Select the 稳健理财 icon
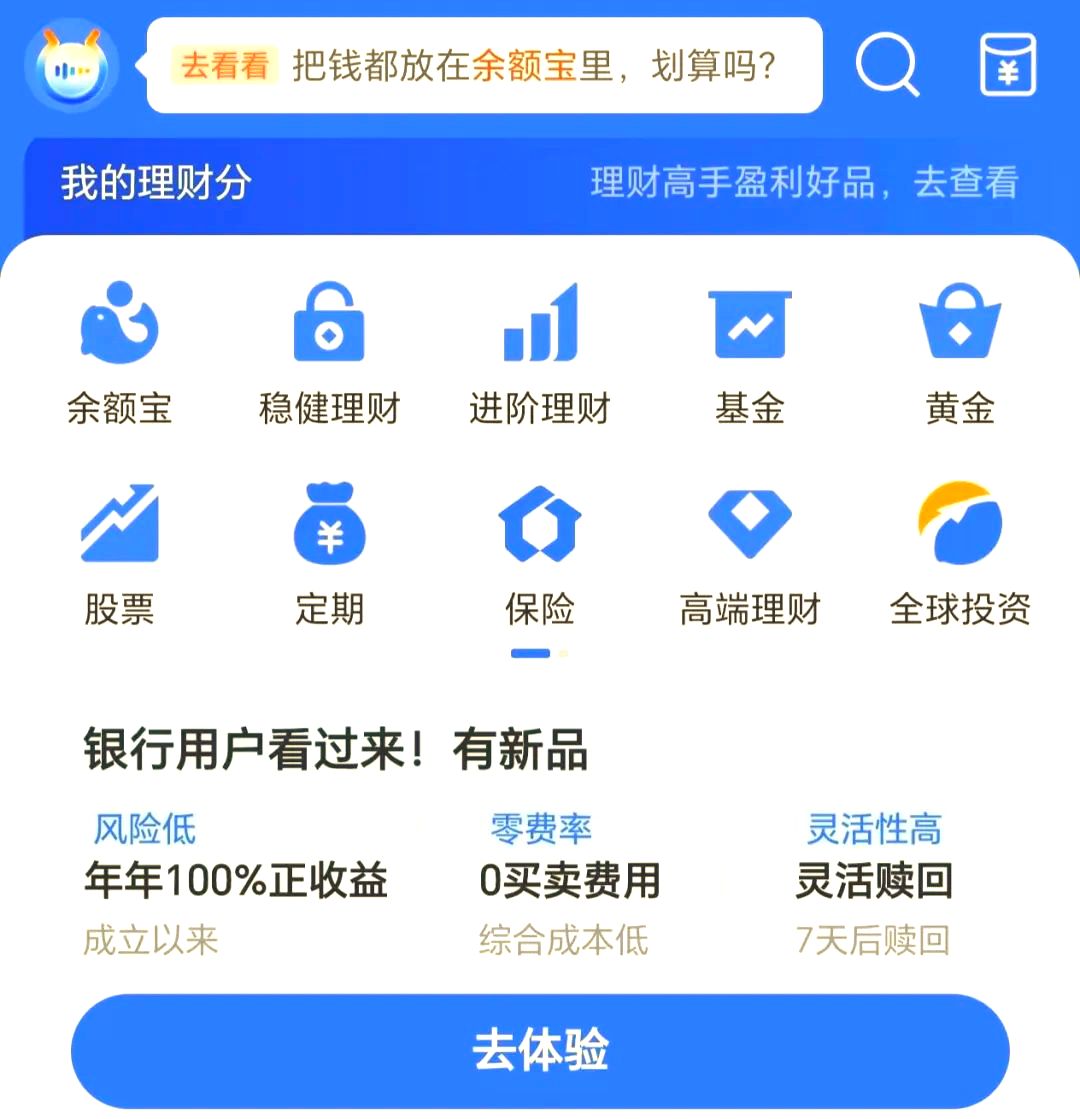This screenshot has width=1080, height=1119. click(330, 350)
